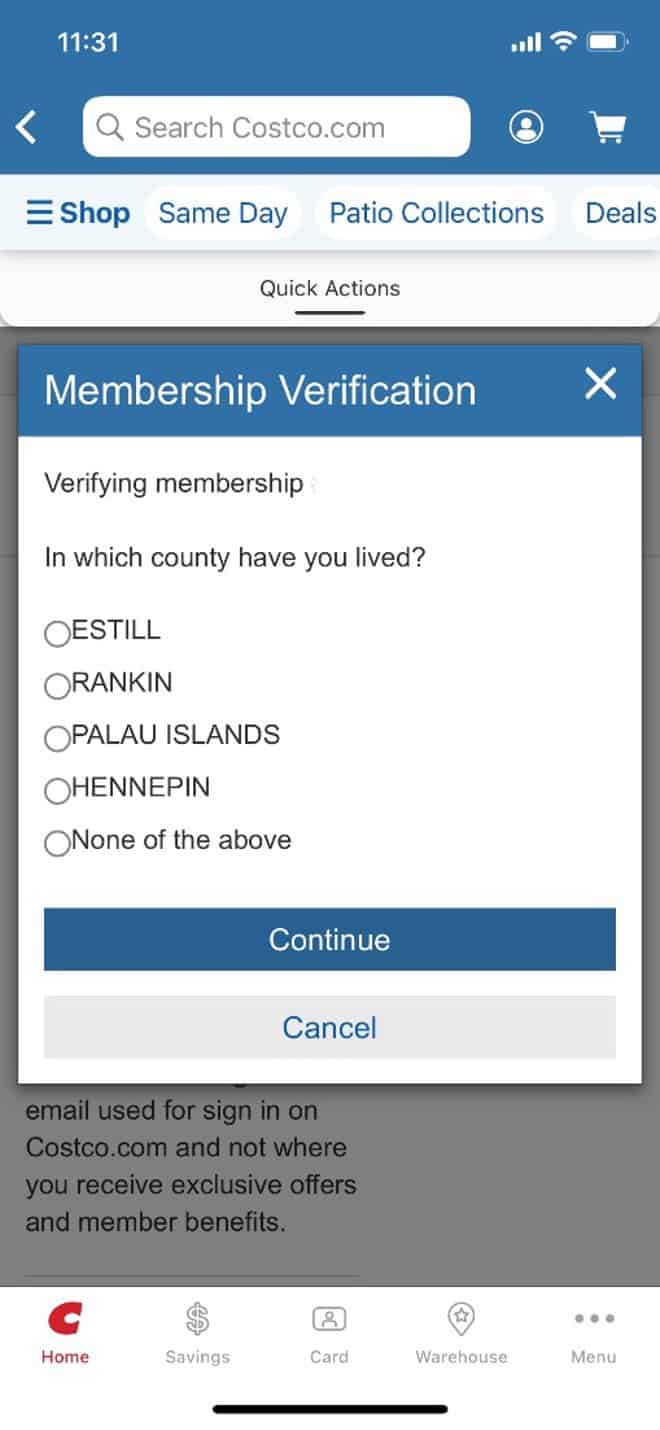Image resolution: width=660 pixels, height=1430 pixels.
Task: Cancel the membership verification
Action: [330, 1027]
